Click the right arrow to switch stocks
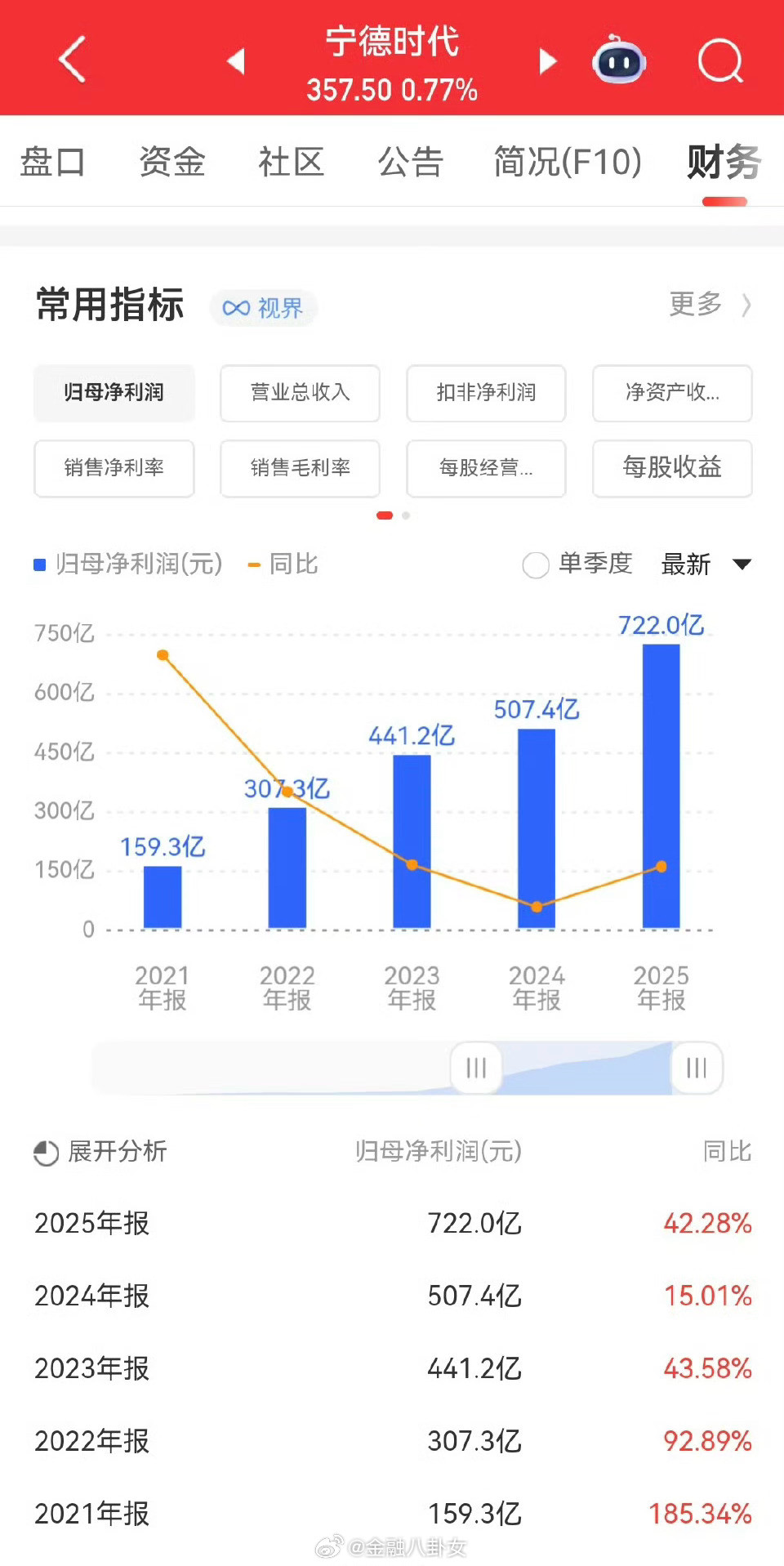Image resolution: width=784 pixels, height=1566 pixels. (x=548, y=61)
